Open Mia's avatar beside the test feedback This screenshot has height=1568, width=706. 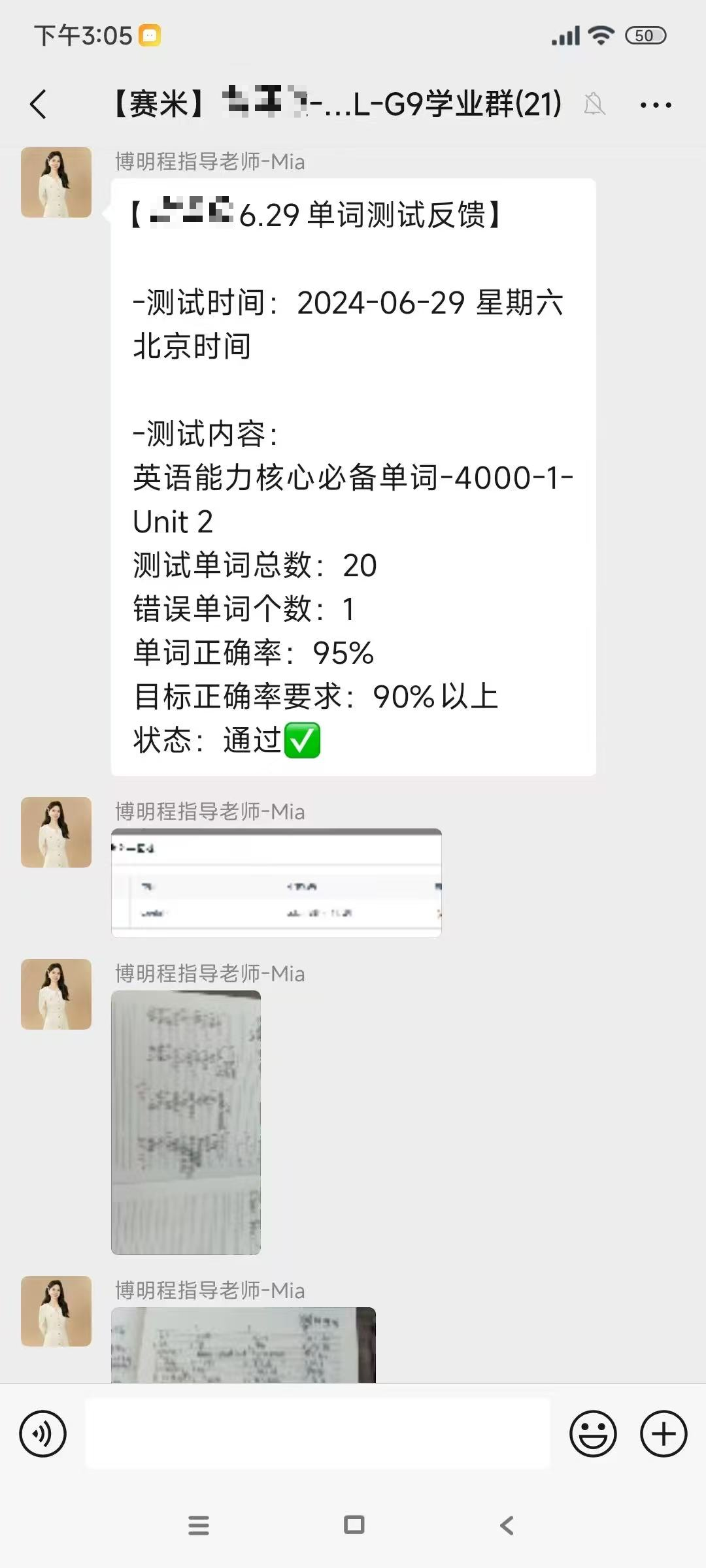pos(56,182)
